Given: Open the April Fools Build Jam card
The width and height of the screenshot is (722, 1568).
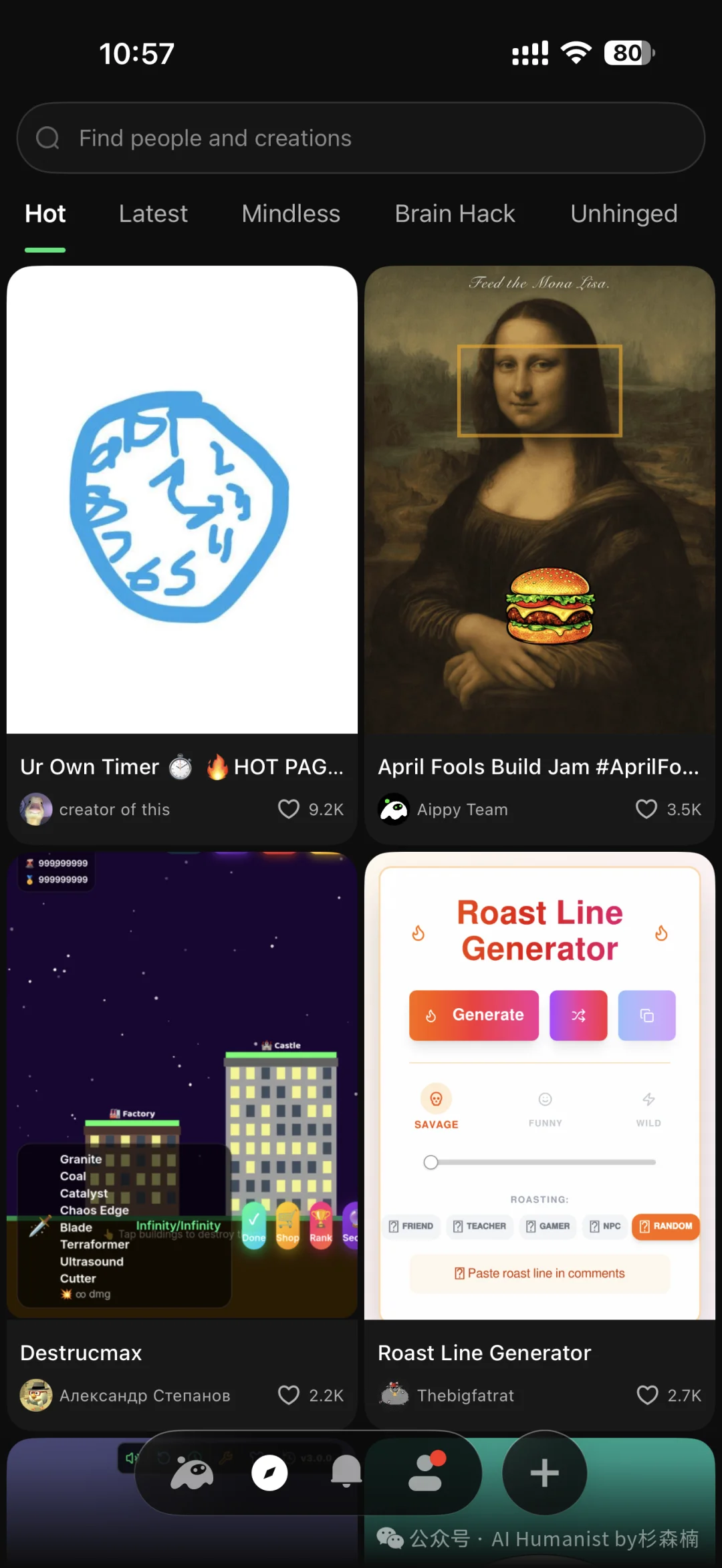Looking at the screenshot, I should tap(539, 500).
